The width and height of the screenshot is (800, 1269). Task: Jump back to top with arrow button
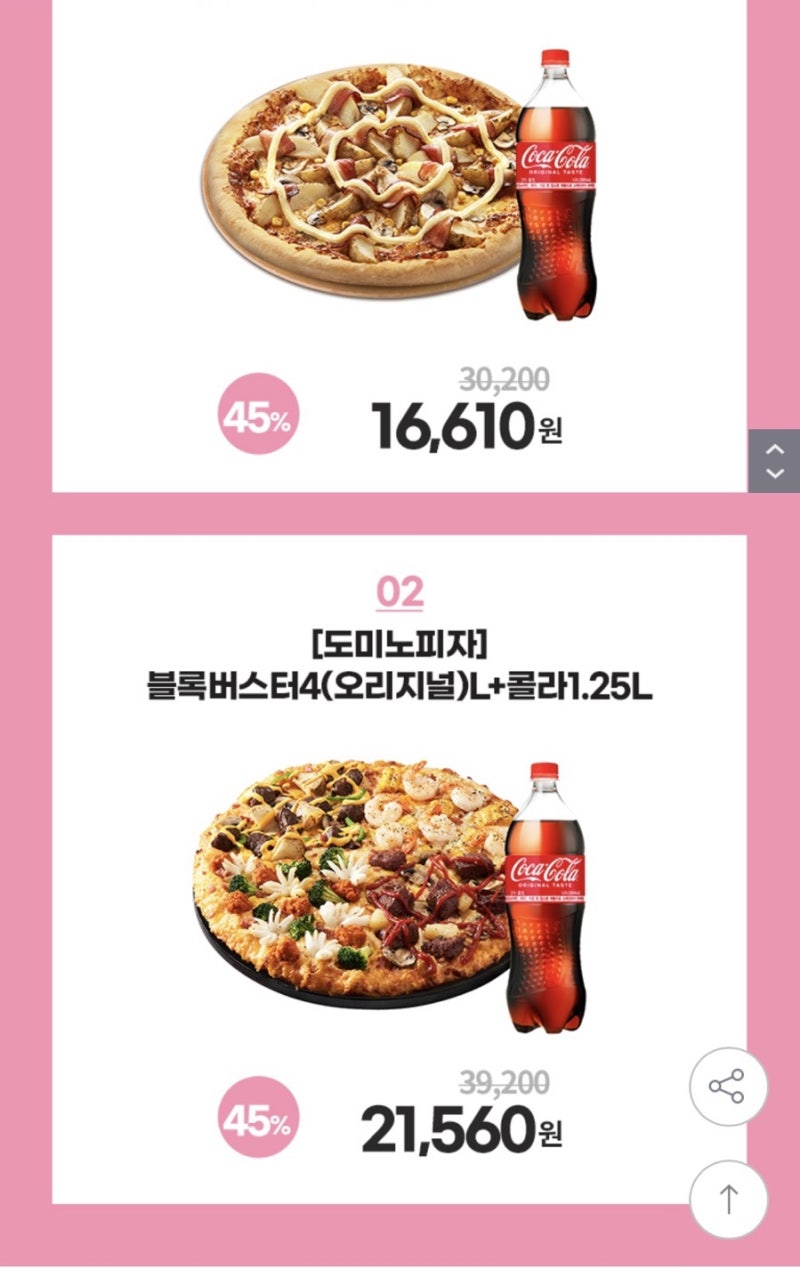728,1199
